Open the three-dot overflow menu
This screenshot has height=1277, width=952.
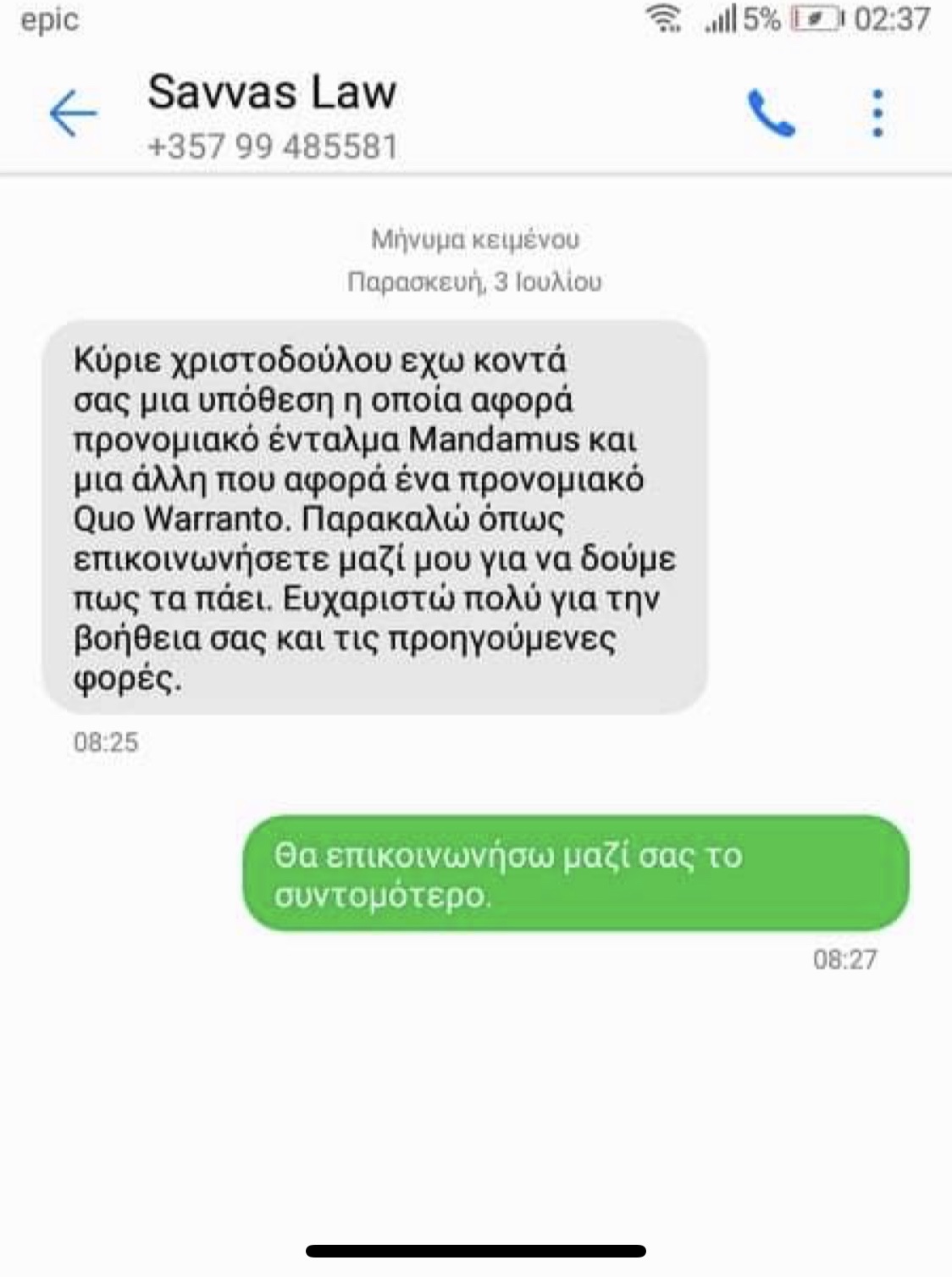click(877, 114)
